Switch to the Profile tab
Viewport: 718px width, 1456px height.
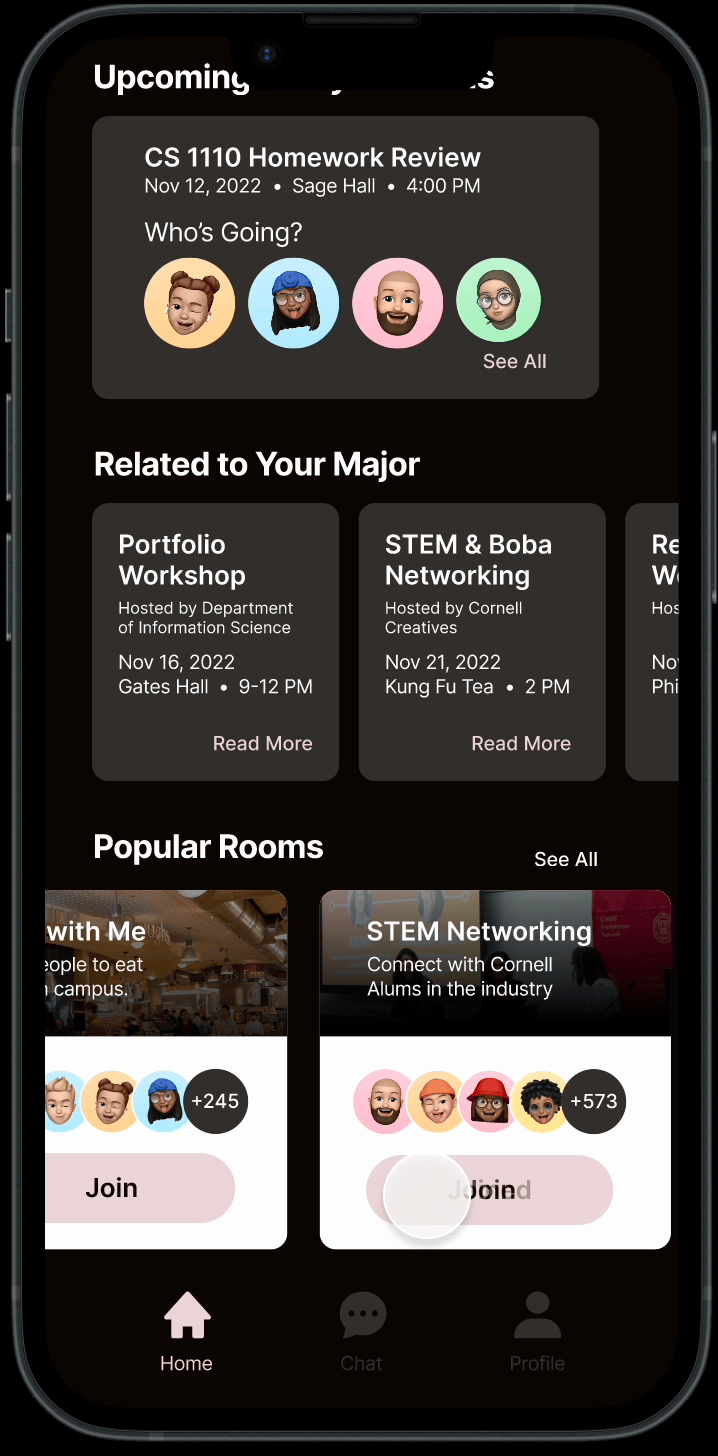point(537,1330)
